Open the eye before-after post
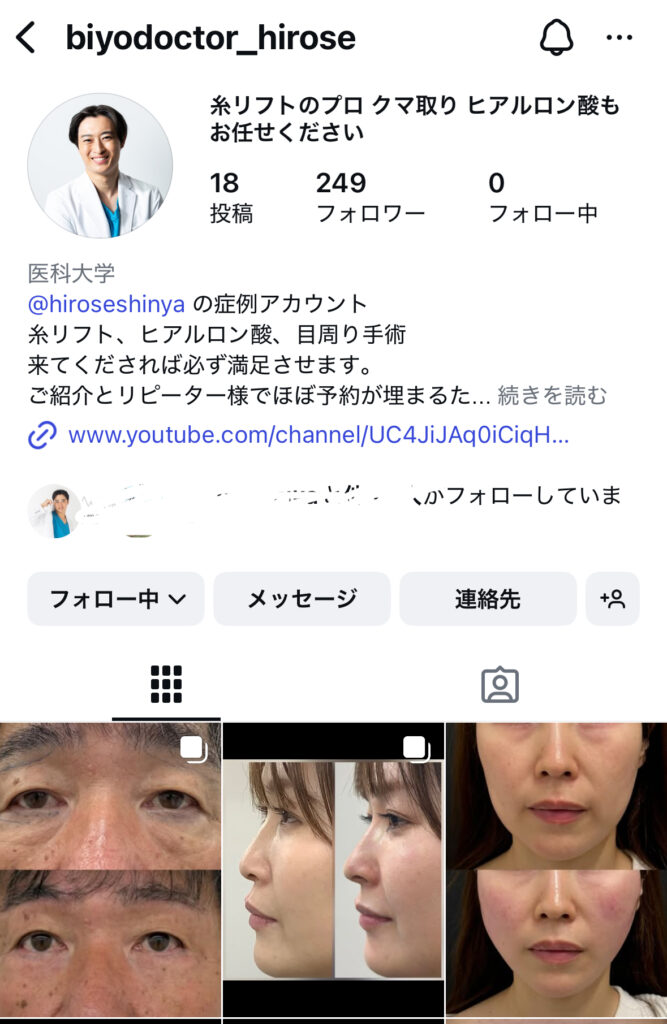Screen dimensions: 667x1024 pos(110,870)
